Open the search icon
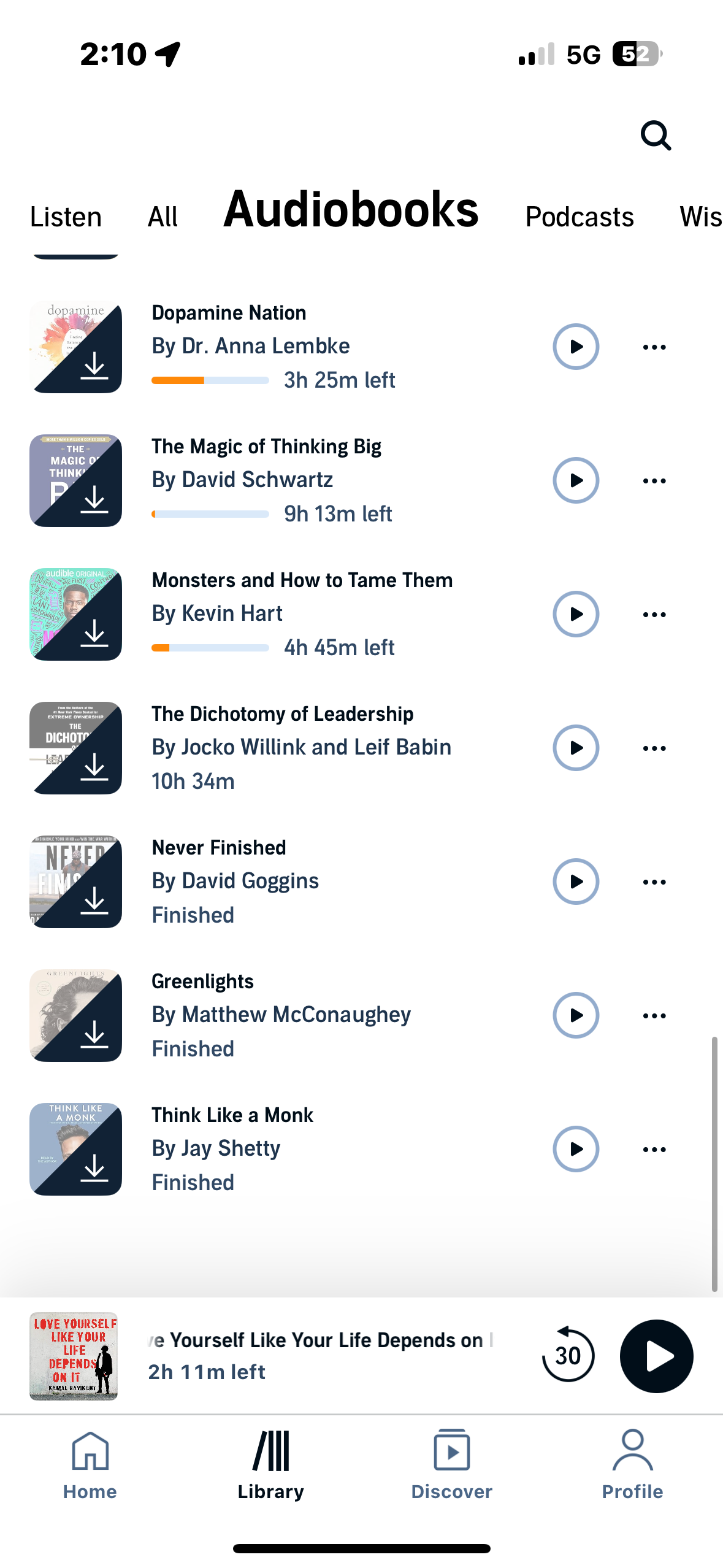The height and width of the screenshot is (1568, 723). (655, 136)
